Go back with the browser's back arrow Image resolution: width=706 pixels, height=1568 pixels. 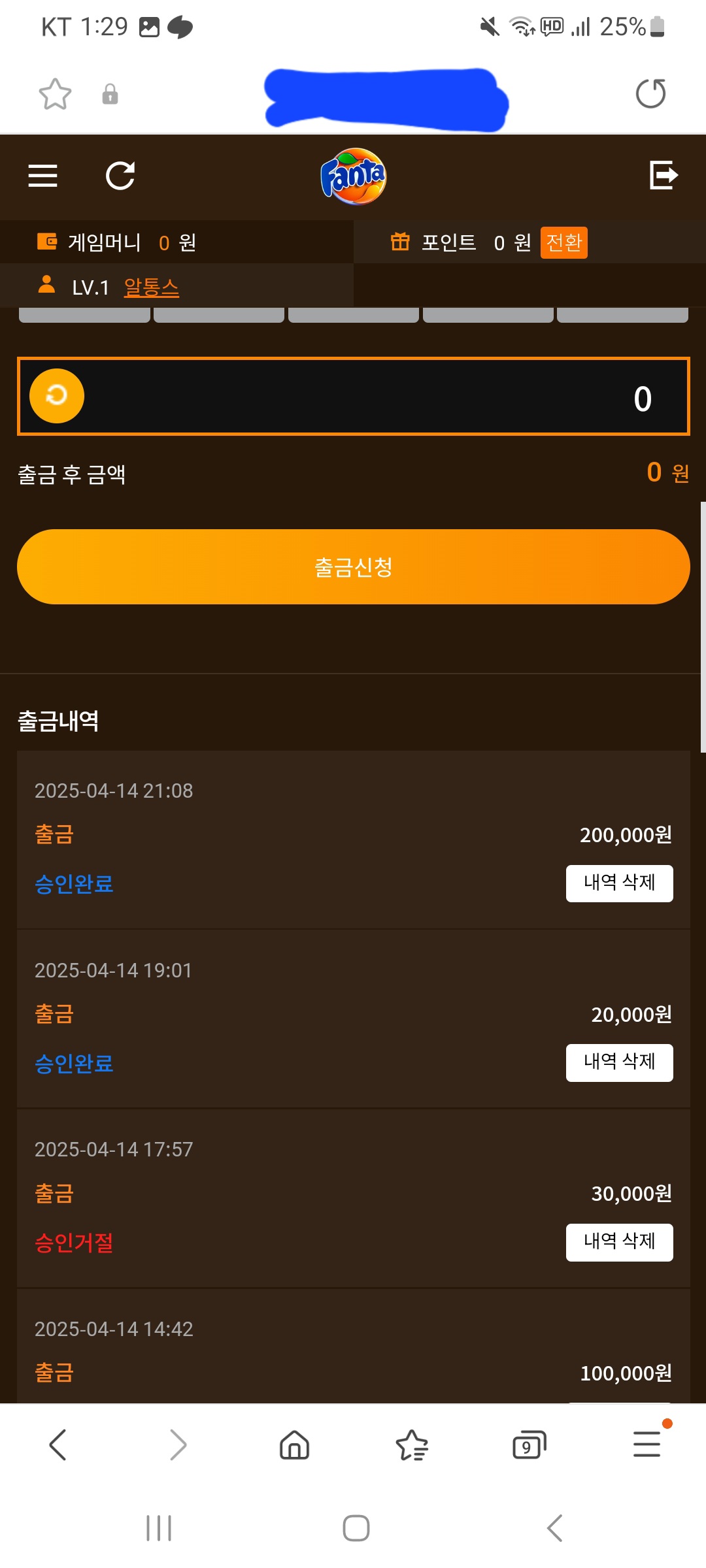(58, 1445)
